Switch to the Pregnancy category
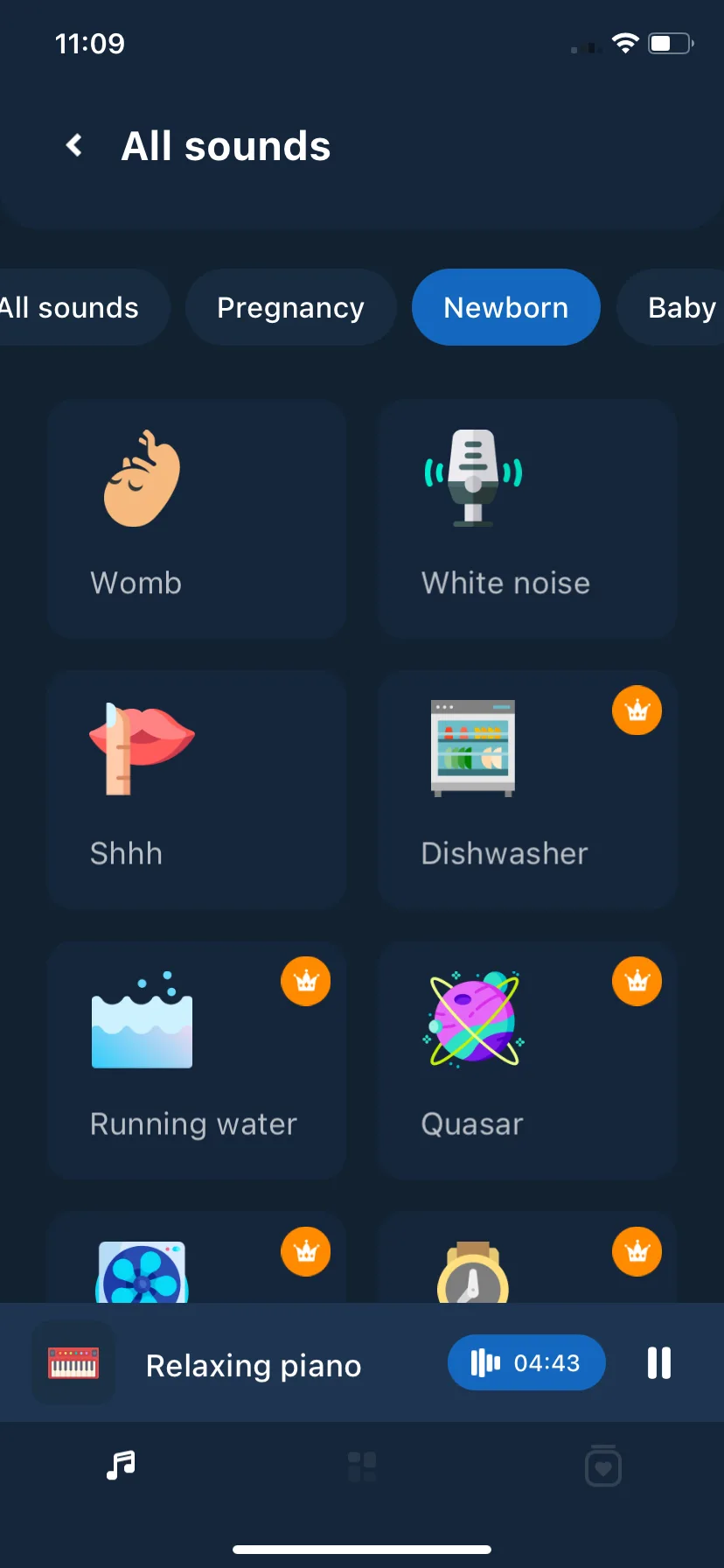 290,308
